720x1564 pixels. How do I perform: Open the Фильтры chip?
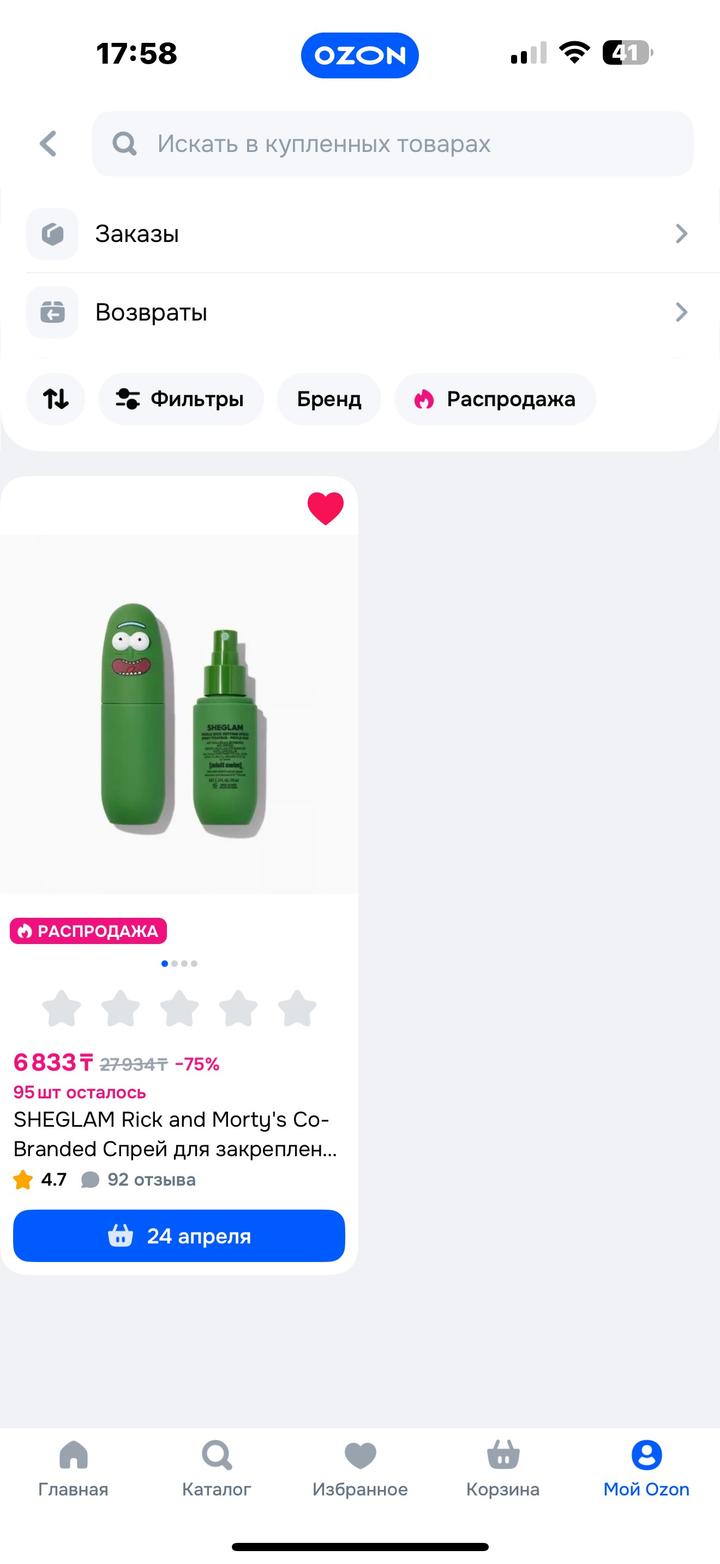coord(181,399)
